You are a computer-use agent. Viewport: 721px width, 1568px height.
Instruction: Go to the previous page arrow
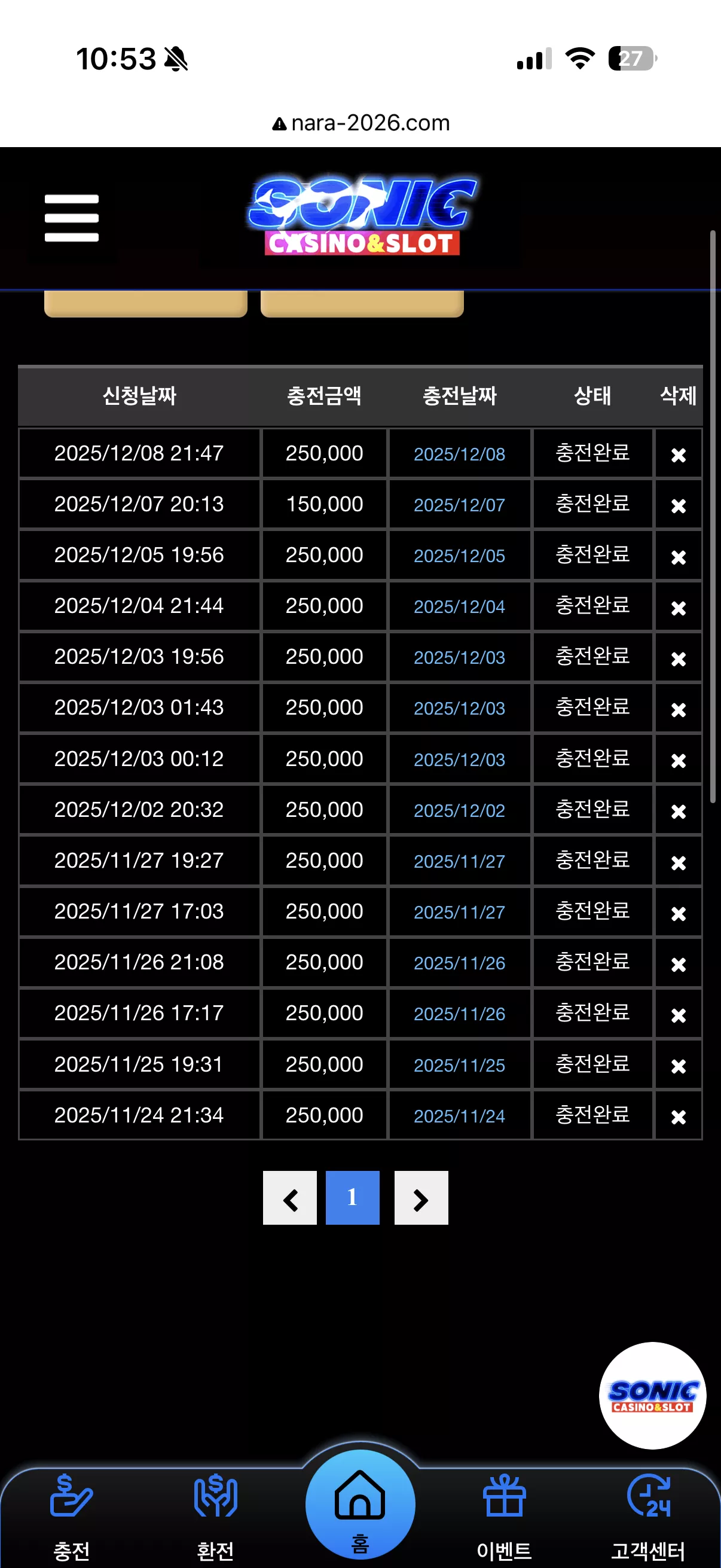[x=289, y=1197]
